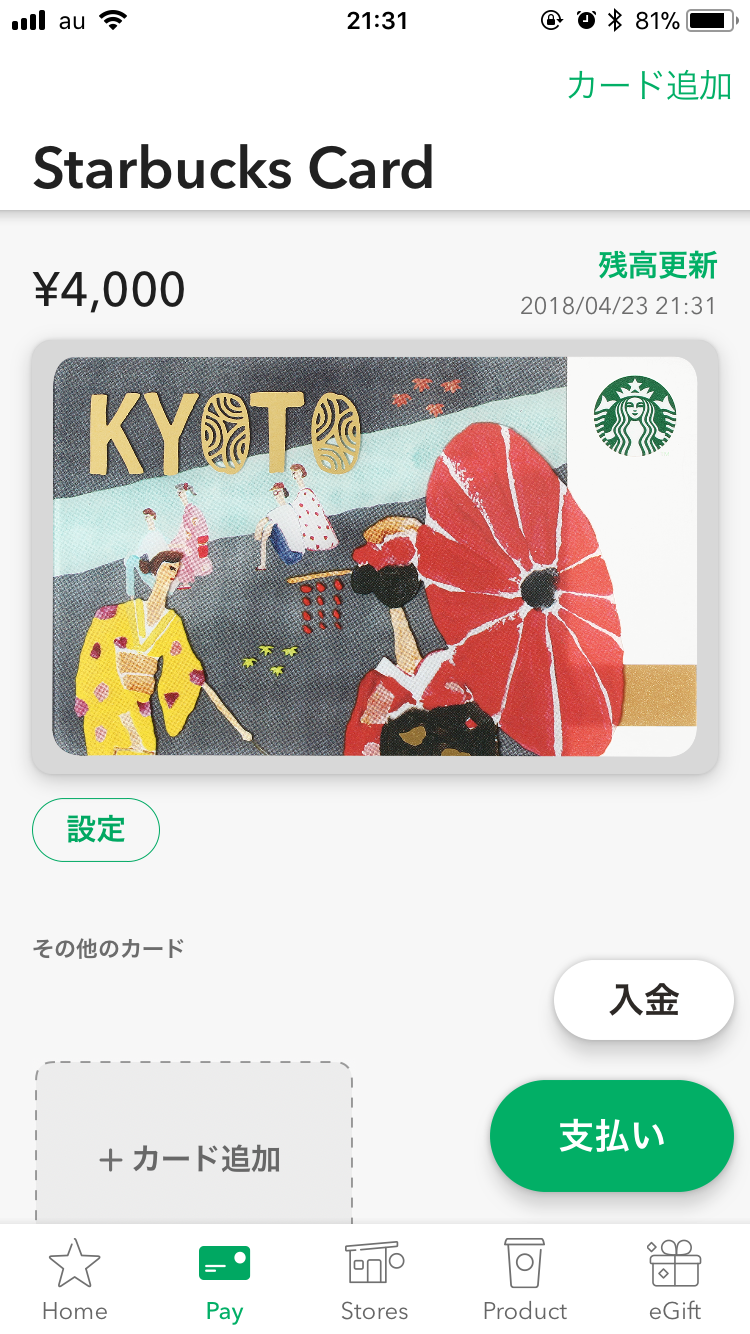Go to the Stores tab
750x1334 pixels.
[375, 1279]
